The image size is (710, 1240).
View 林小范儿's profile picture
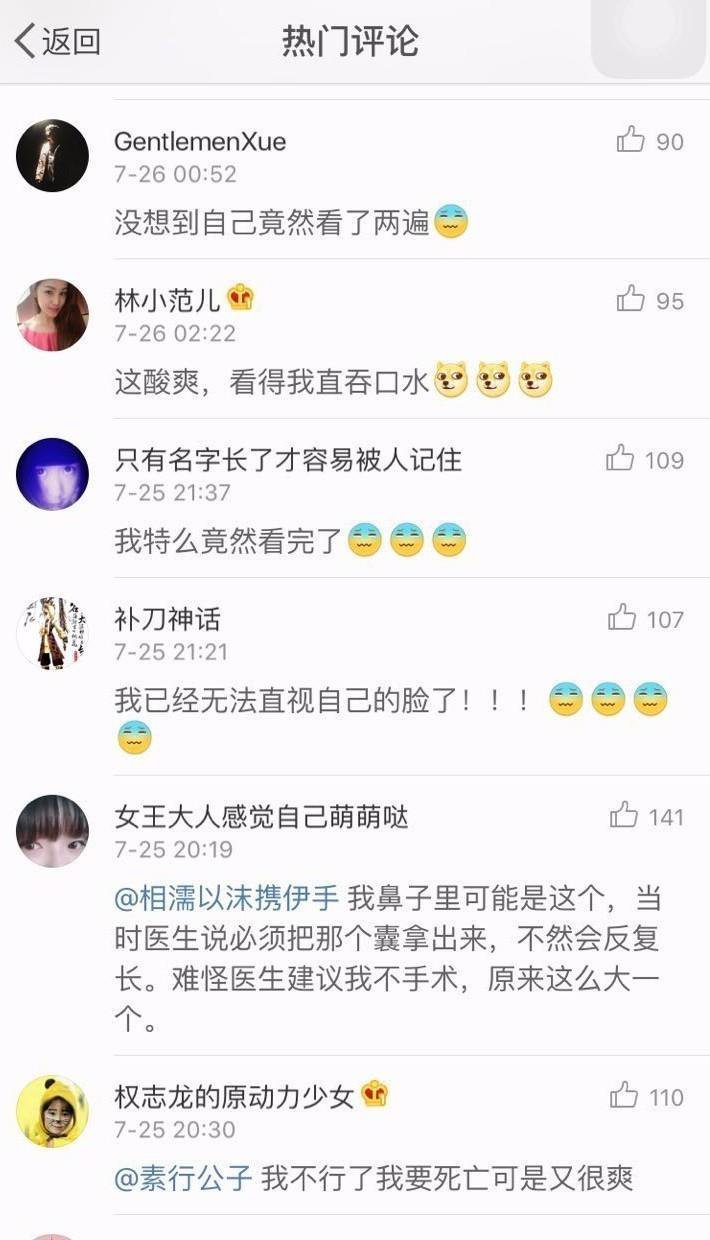[53, 315]
